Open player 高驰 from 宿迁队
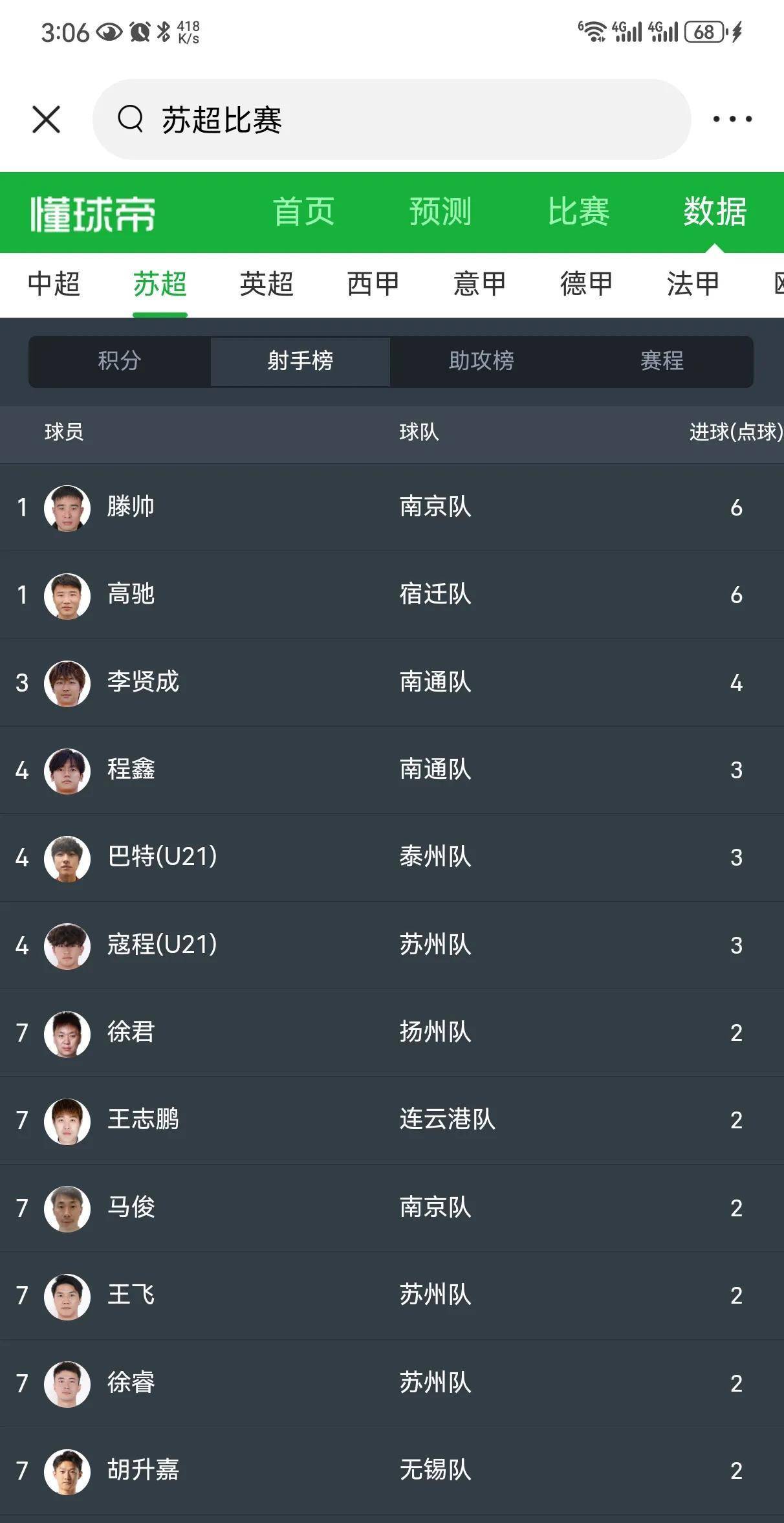The image size is (784, 1523). (x=392, y=595)
